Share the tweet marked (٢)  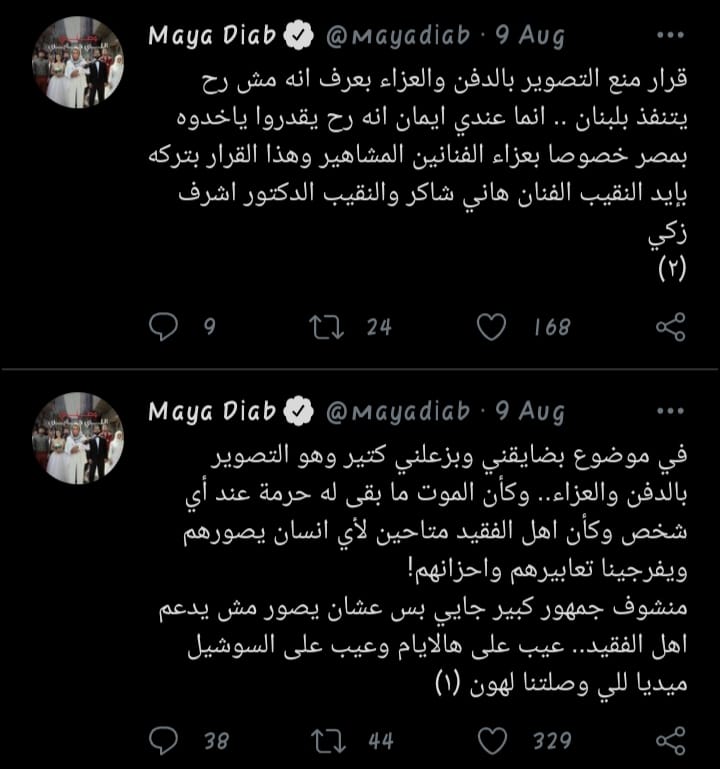click(x=669, y=326)
